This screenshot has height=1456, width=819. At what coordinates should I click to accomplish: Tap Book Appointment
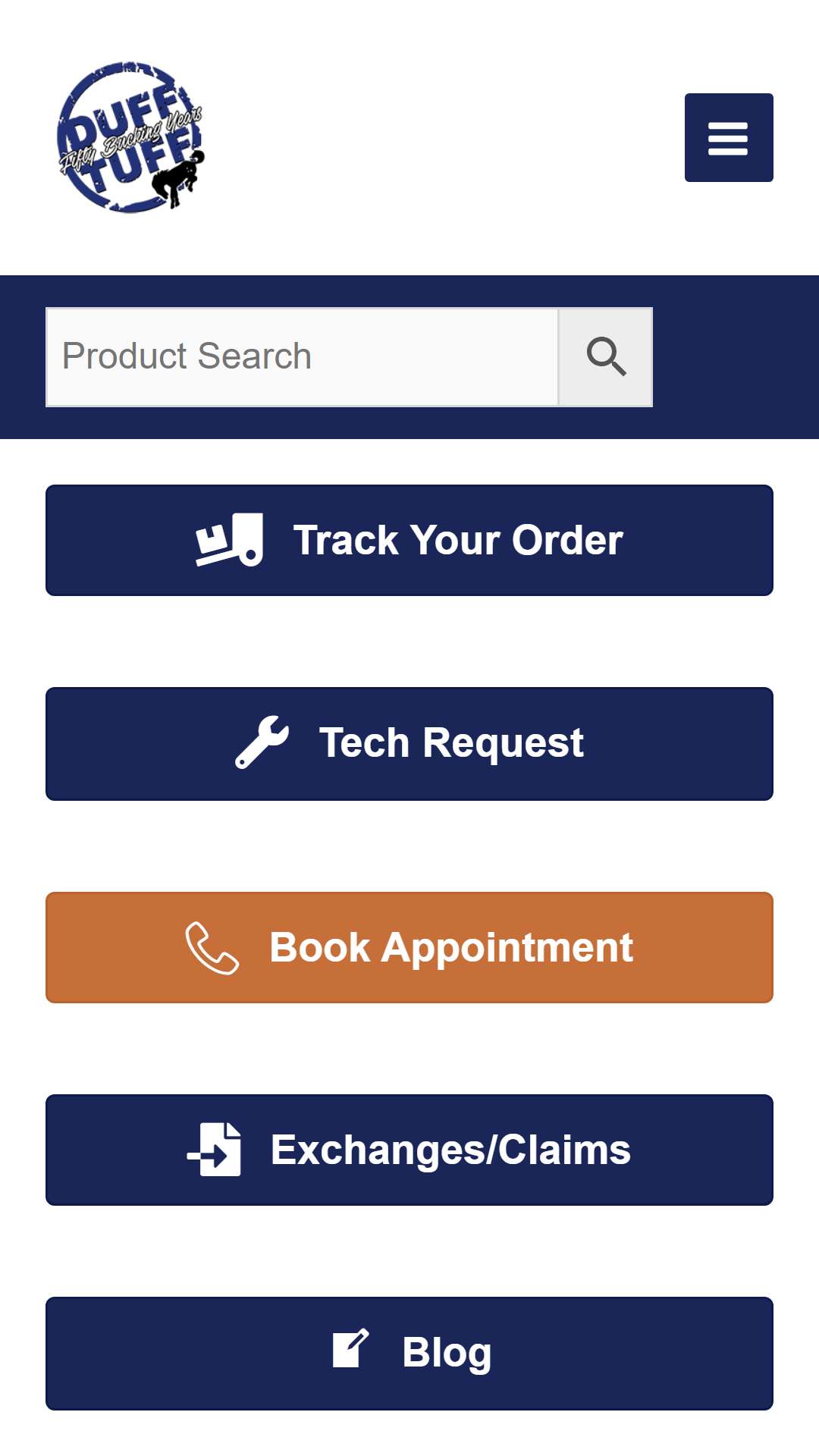409,947
